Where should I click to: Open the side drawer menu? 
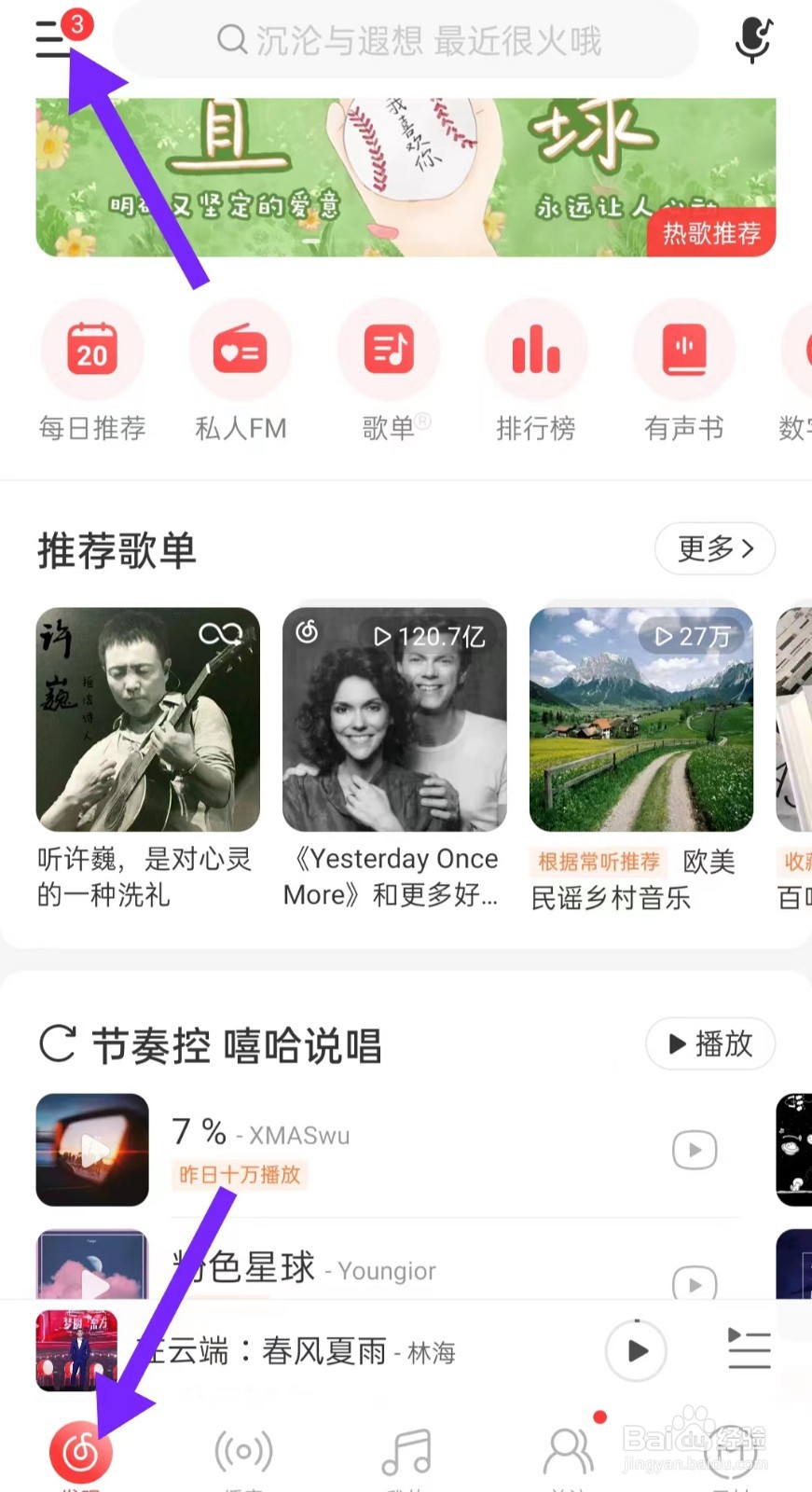tap(53, 40)
